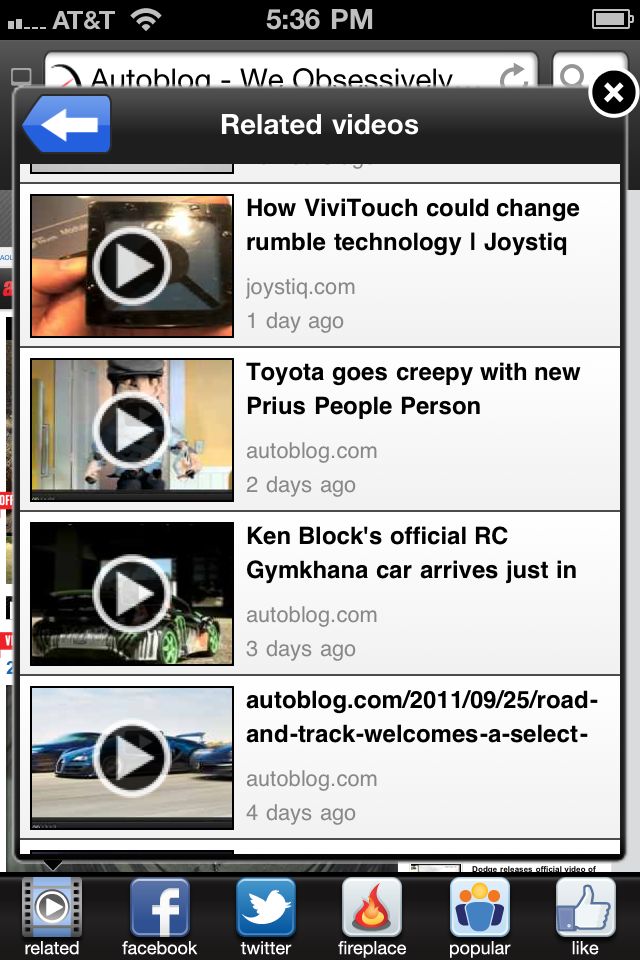Open Ken Block's RC Gymkhana car video
Image resolution: width=640 pixels, height=960 pixels.
coord(410,553)
